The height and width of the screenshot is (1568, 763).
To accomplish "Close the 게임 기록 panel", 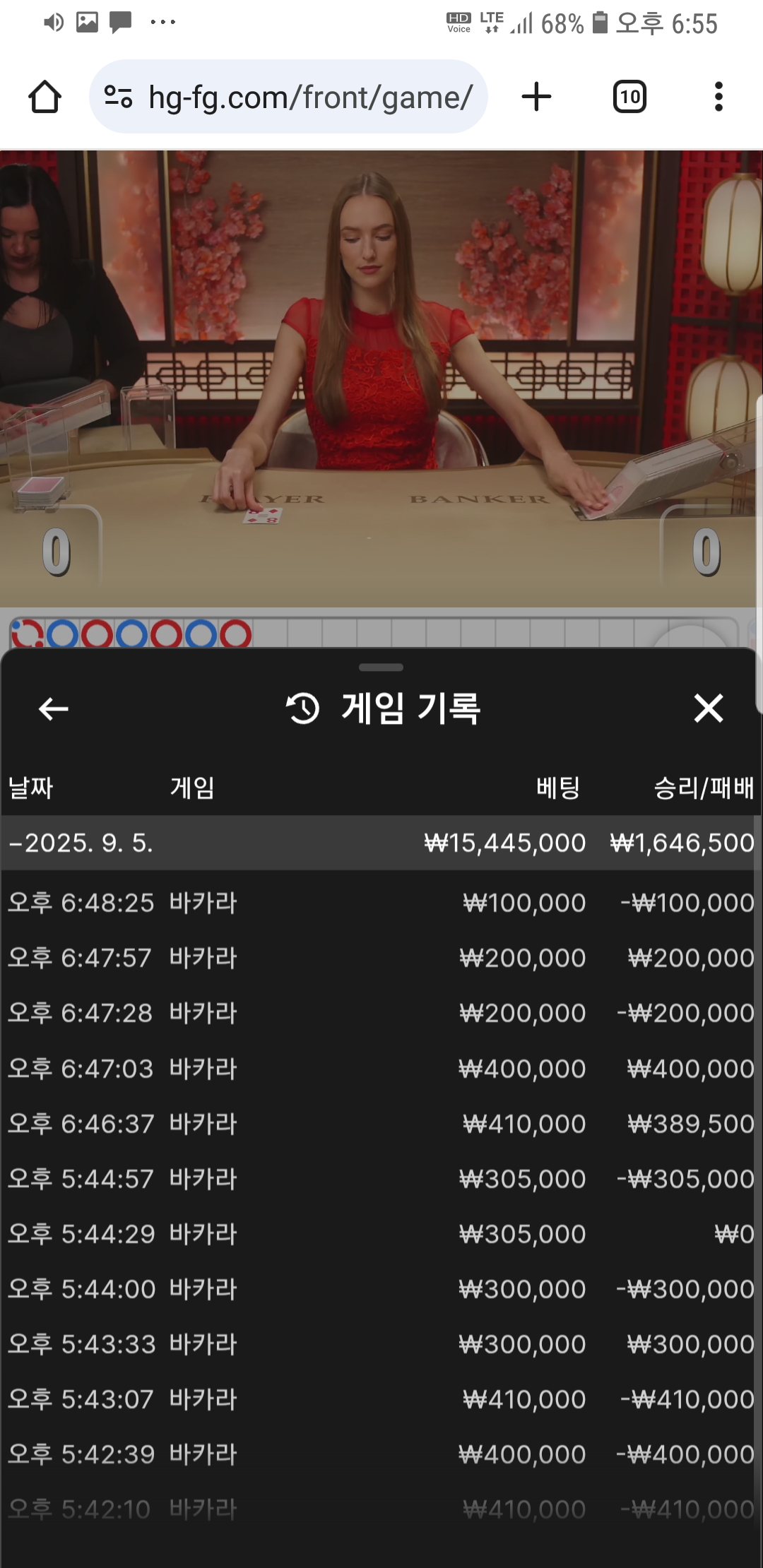I will tap(709, 708).
